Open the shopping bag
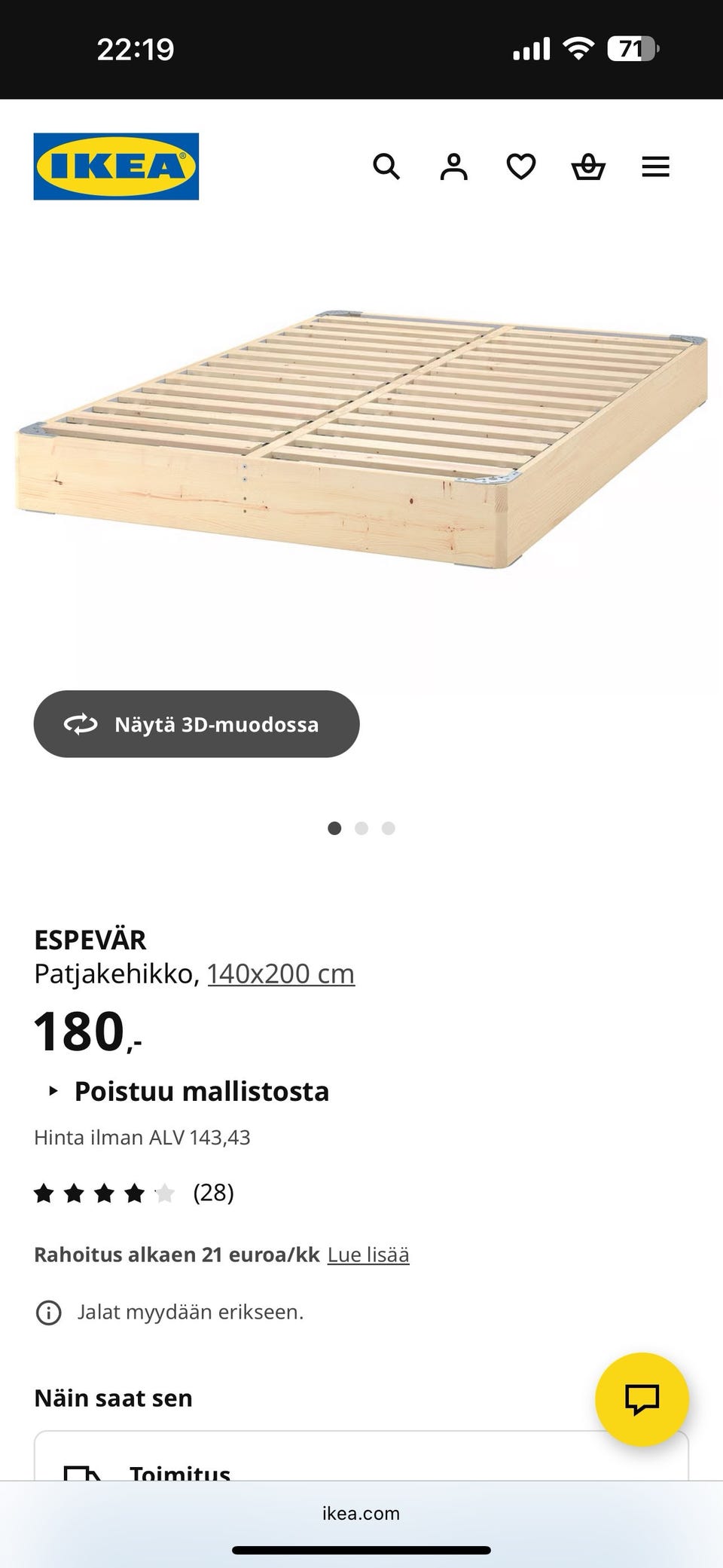Screen dimensions: 723x1568 (x=588, y=167)
